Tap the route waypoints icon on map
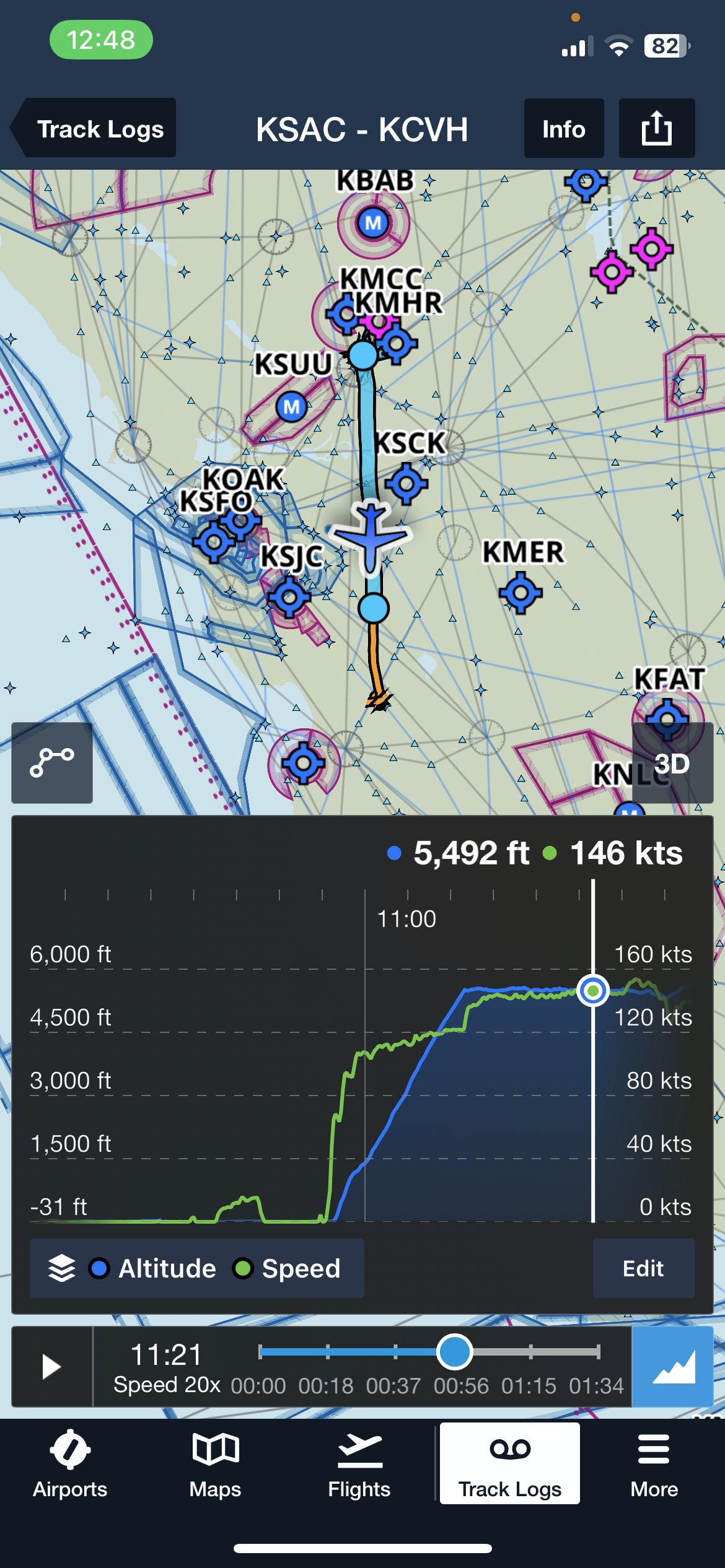Viewport: 725px width, 1568px height. click(x=52, y=763)
